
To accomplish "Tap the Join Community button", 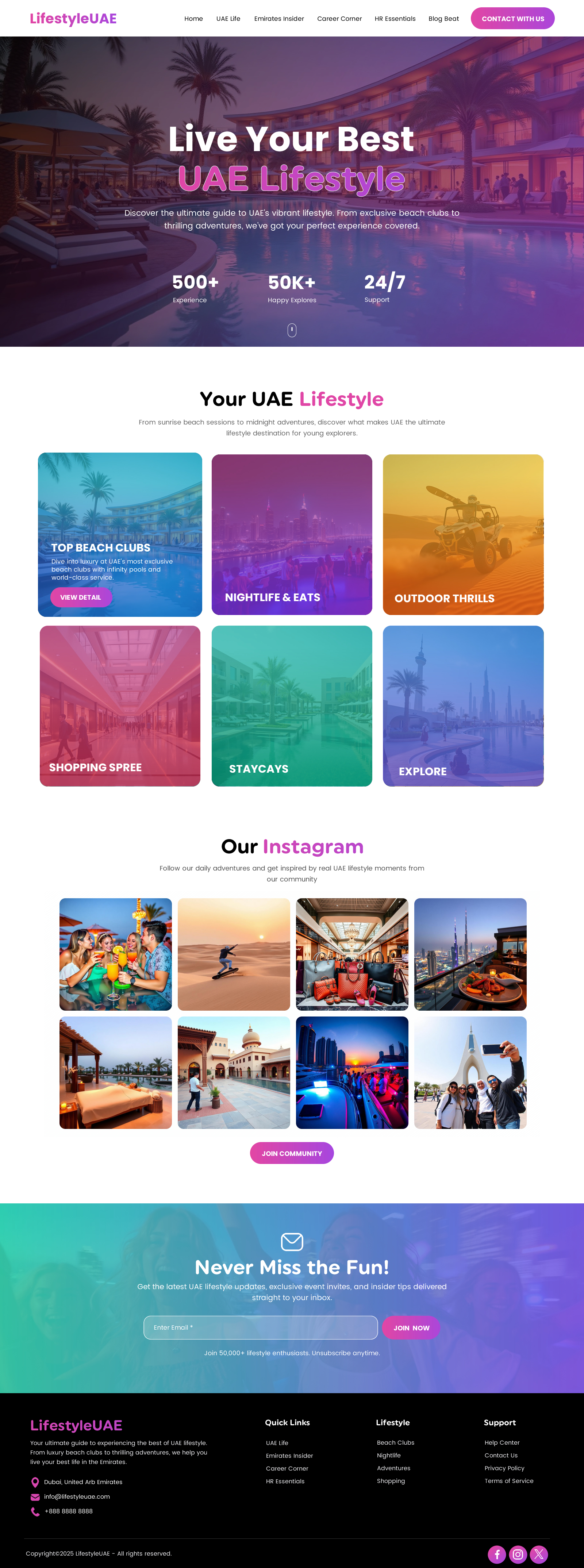I will [x=292, y=1153].
